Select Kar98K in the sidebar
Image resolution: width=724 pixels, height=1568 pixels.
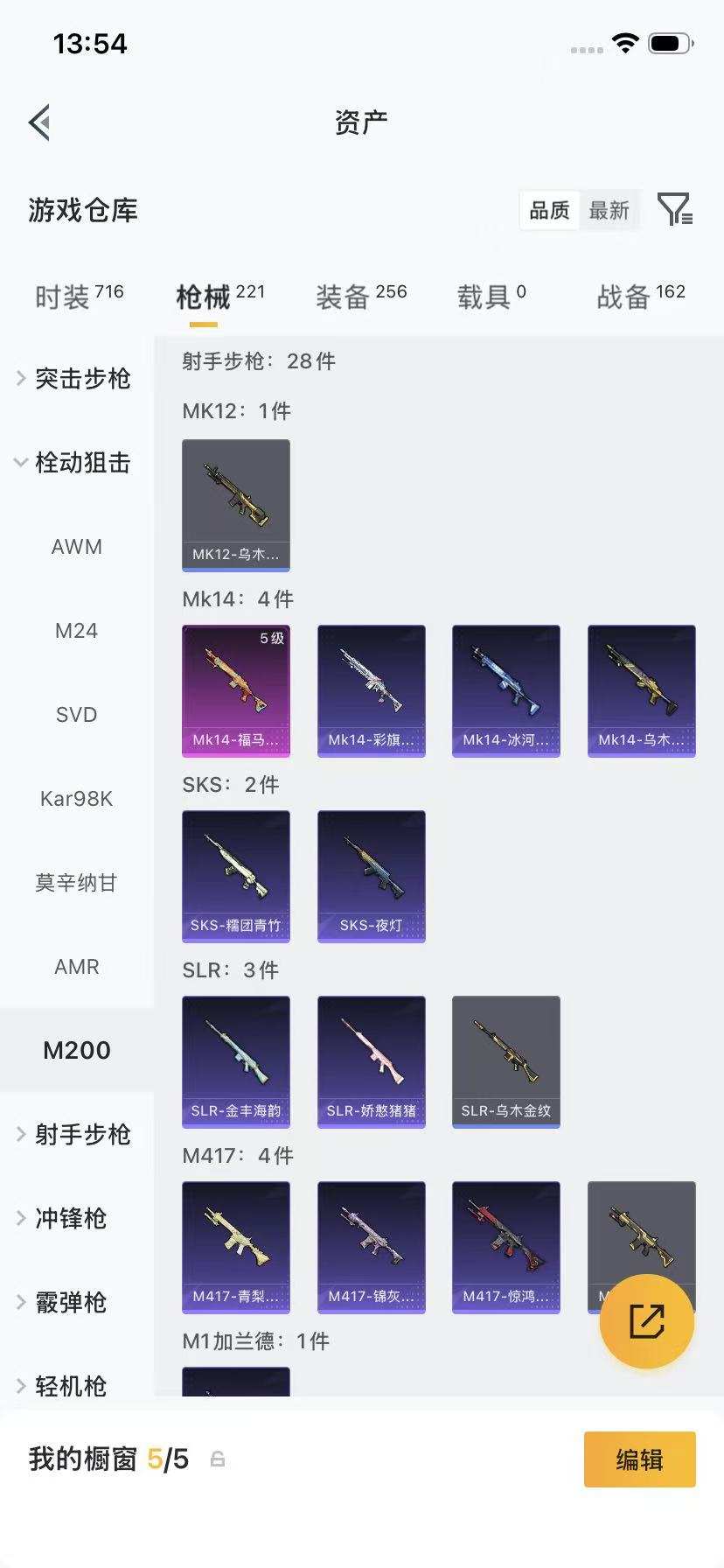click(x=77, y=798)
